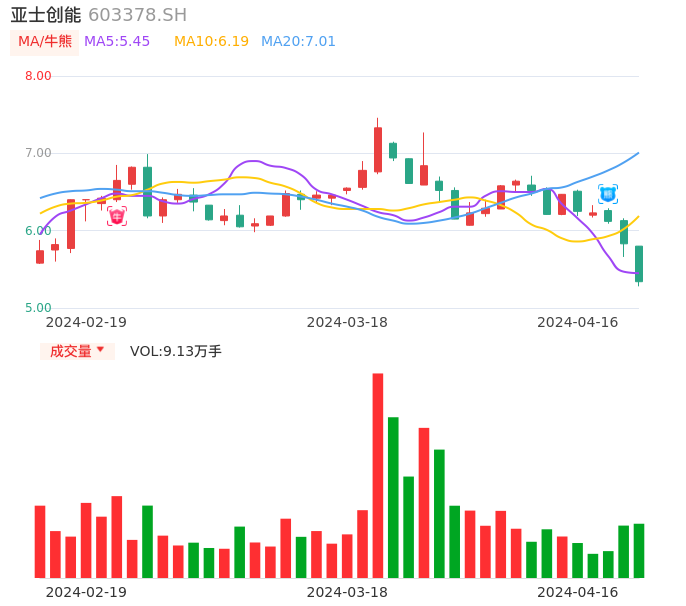Expand the 成交量 indicator dropdown
The width and height of the screenshot is (686, 606).
click(x=77, y=351)
